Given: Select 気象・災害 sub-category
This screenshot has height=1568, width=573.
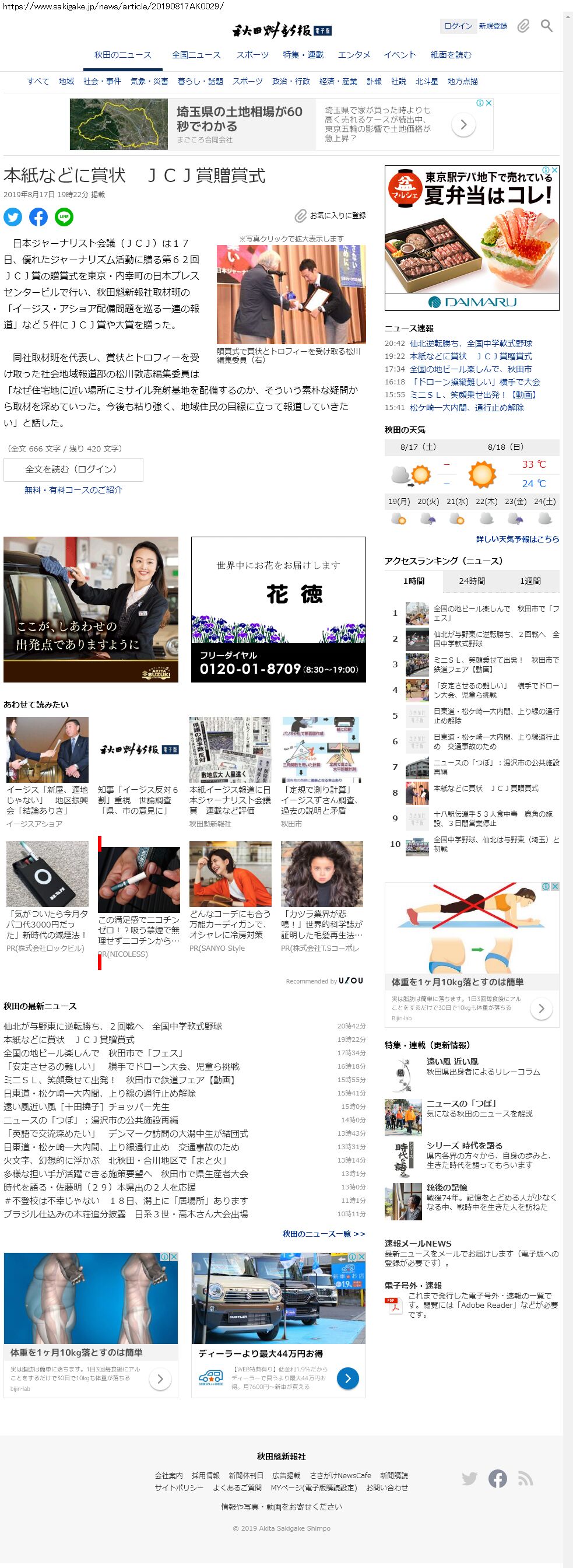Looking at the screenshot, I should click(149, 82).
